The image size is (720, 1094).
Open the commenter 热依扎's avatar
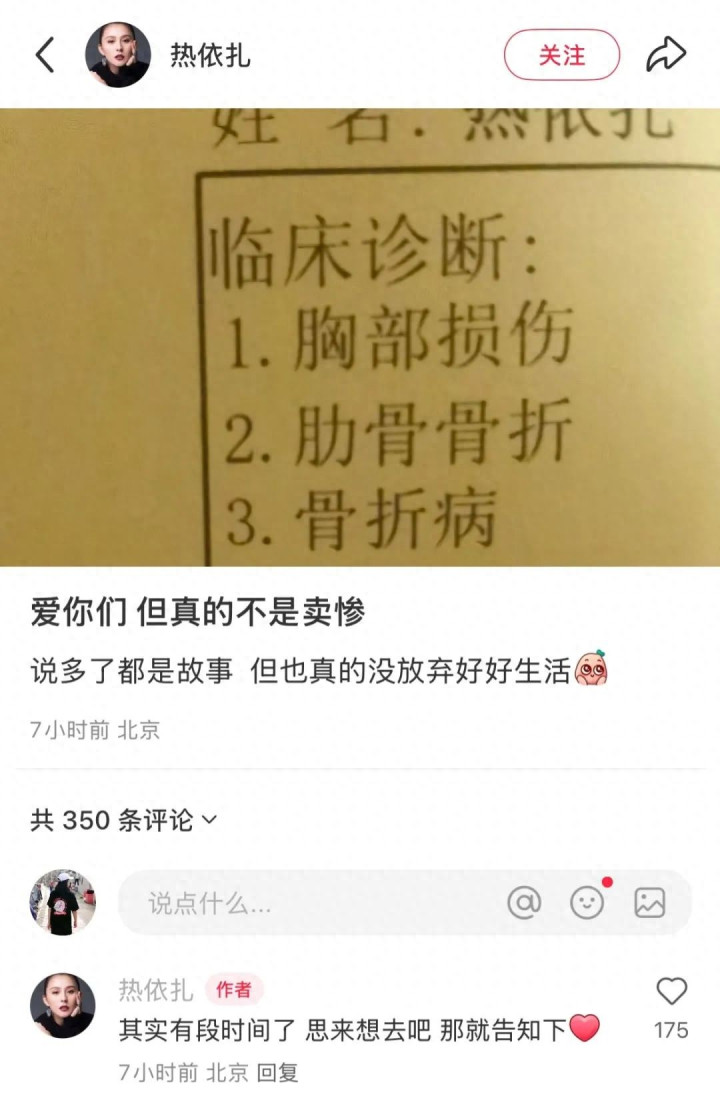tap(63, 1006)
